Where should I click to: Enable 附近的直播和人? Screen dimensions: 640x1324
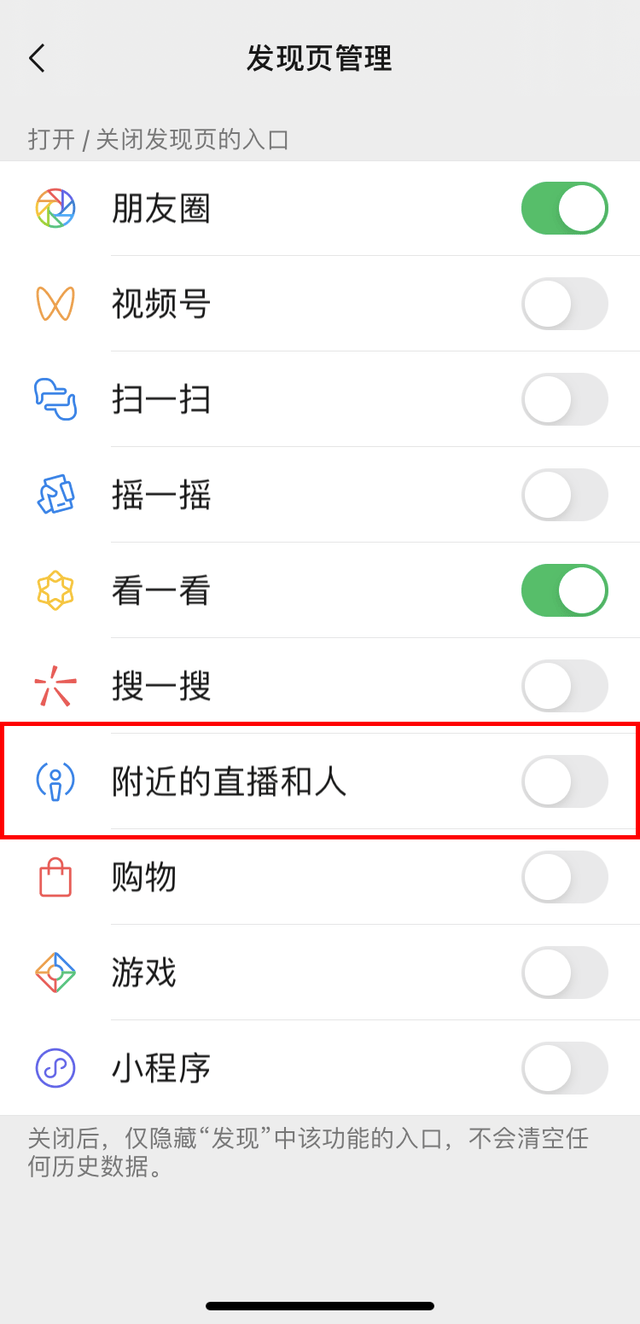click(564, 781)
